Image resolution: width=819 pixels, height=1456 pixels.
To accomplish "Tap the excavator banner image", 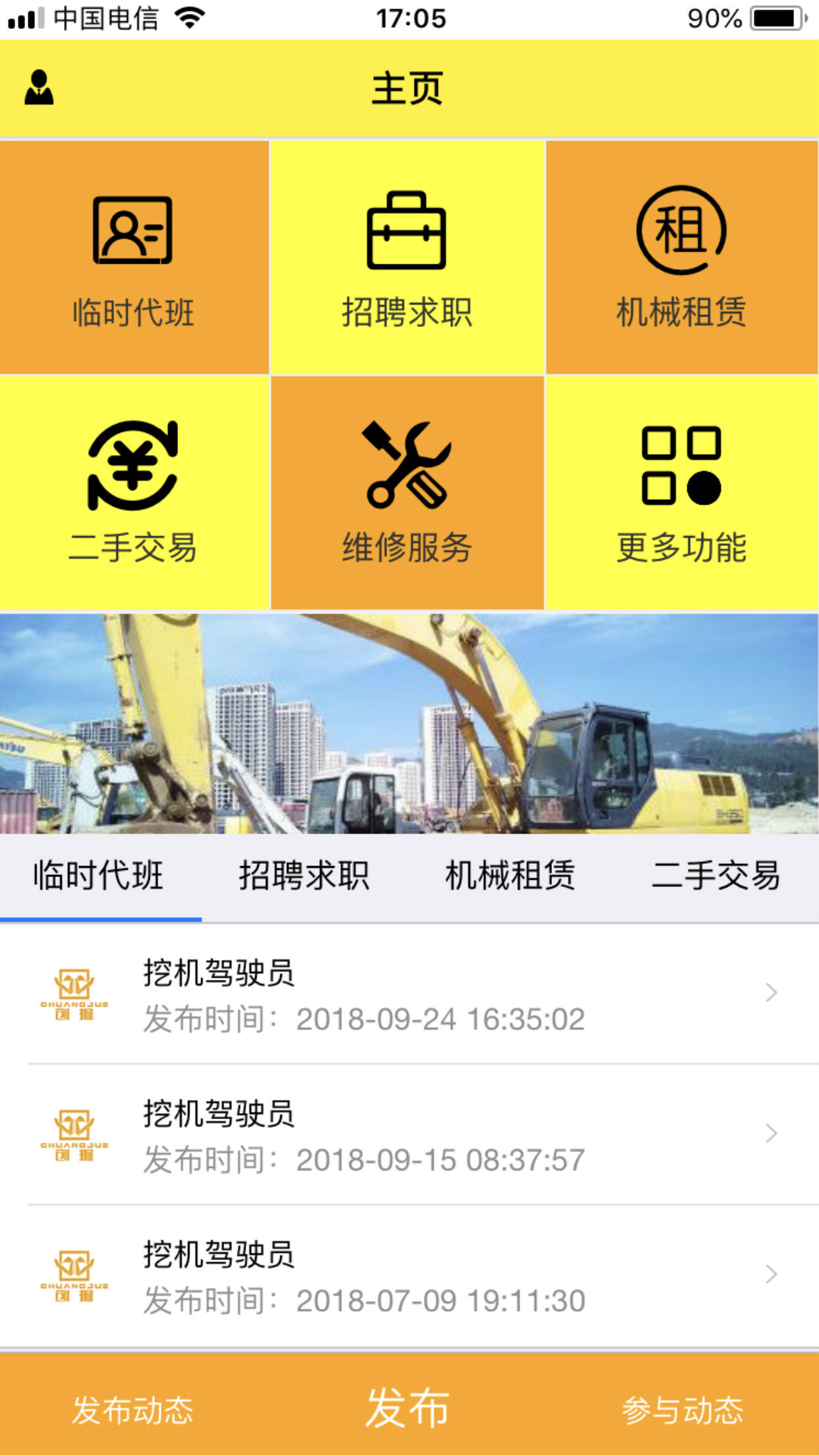I will click(409, 723).
